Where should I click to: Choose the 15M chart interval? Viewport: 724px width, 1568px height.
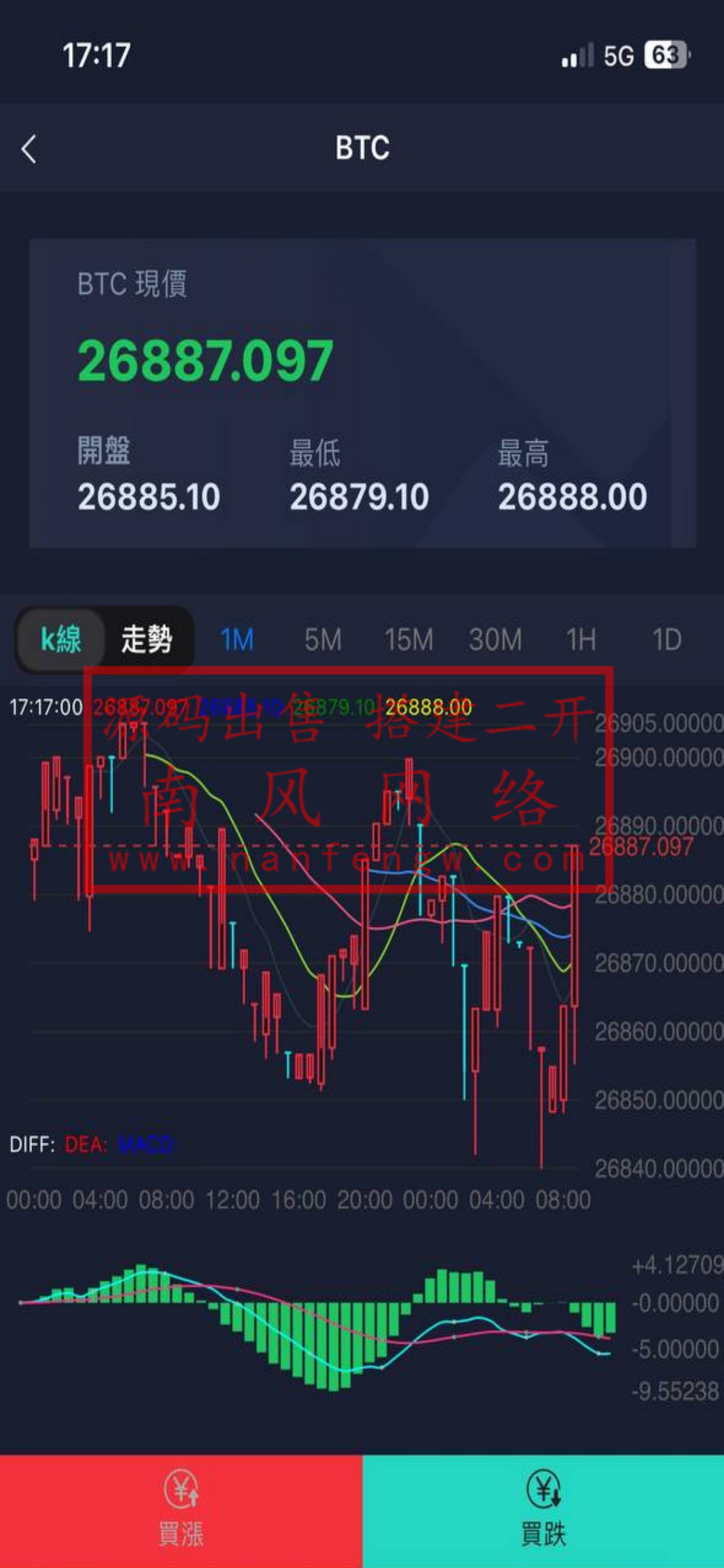pyautogui.click(x=409, y=640)
